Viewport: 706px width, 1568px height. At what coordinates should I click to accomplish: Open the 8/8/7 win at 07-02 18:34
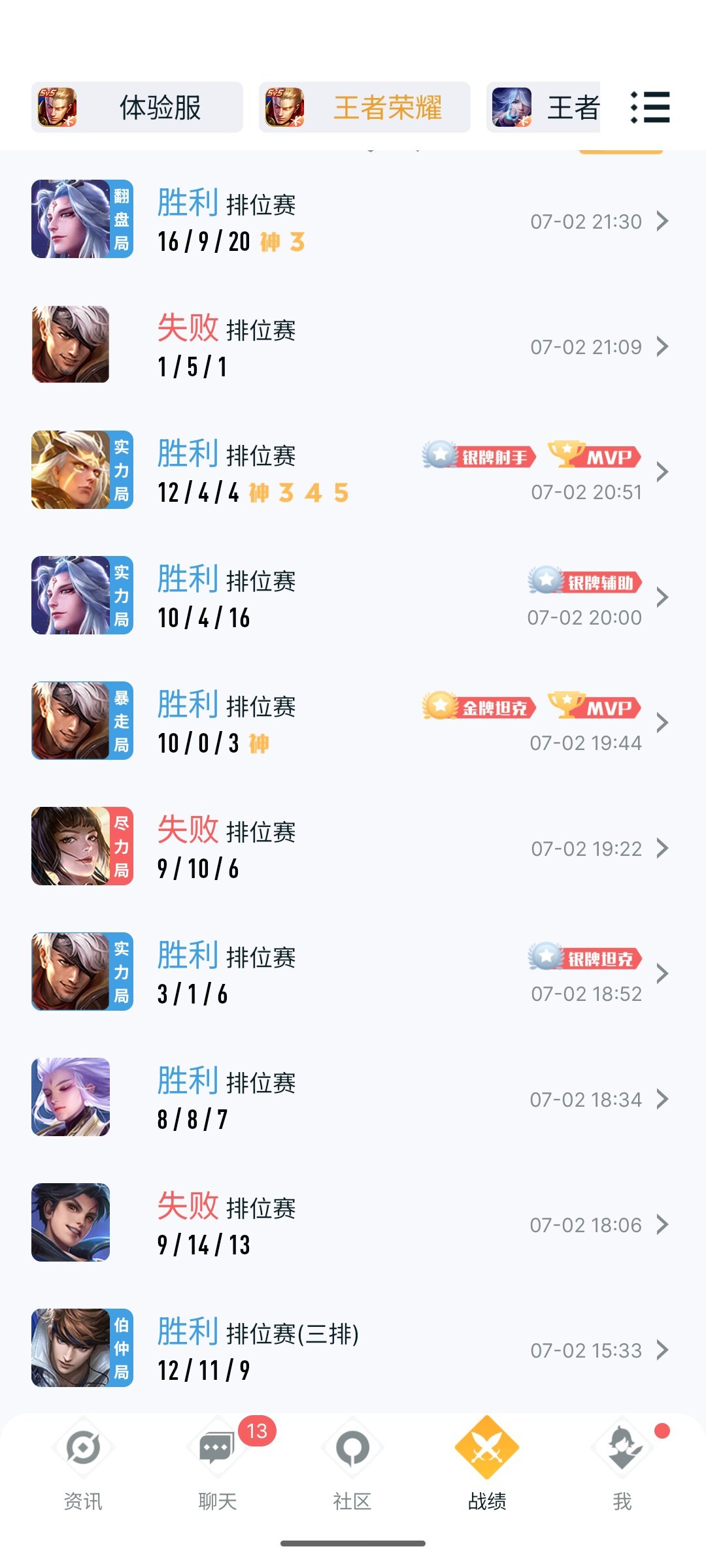(x=353, y=1098)
